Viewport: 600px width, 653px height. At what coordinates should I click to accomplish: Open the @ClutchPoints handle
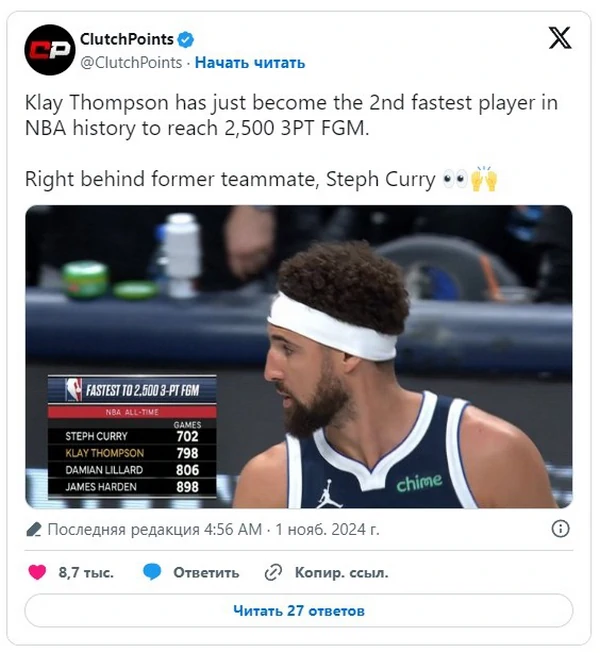click(130, 62)
